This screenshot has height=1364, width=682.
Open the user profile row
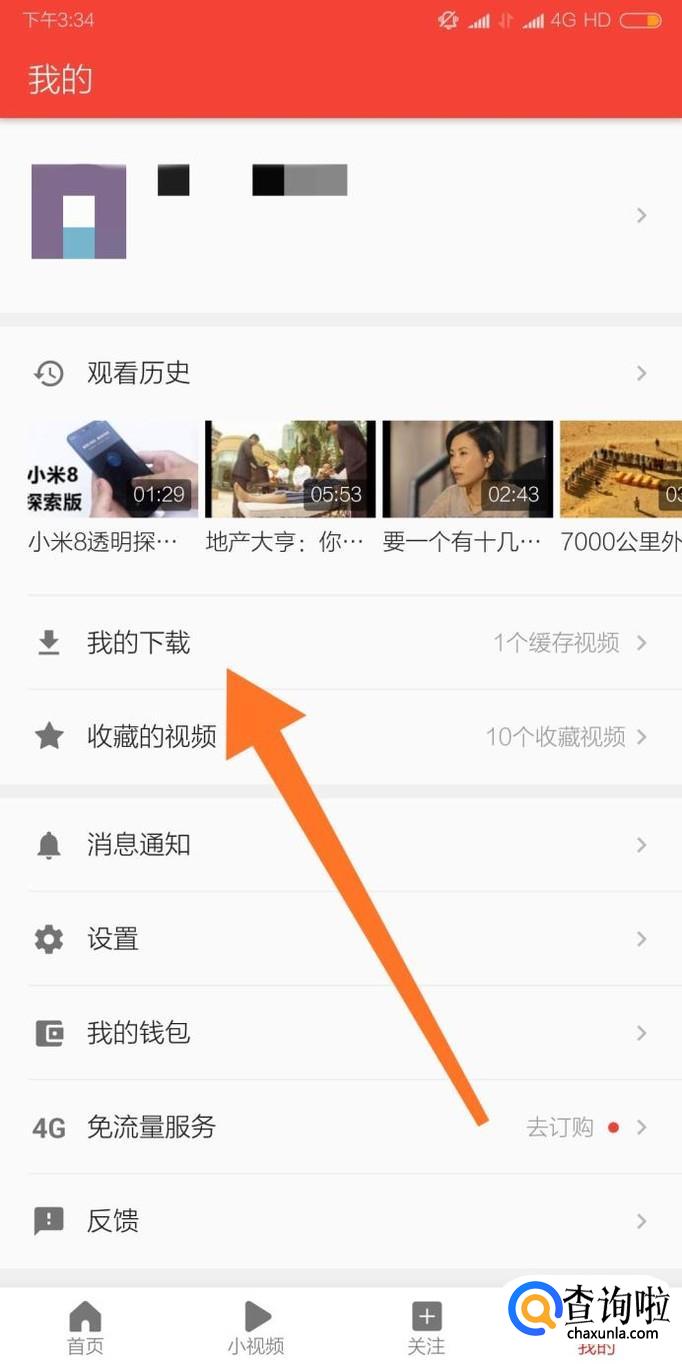340,215
